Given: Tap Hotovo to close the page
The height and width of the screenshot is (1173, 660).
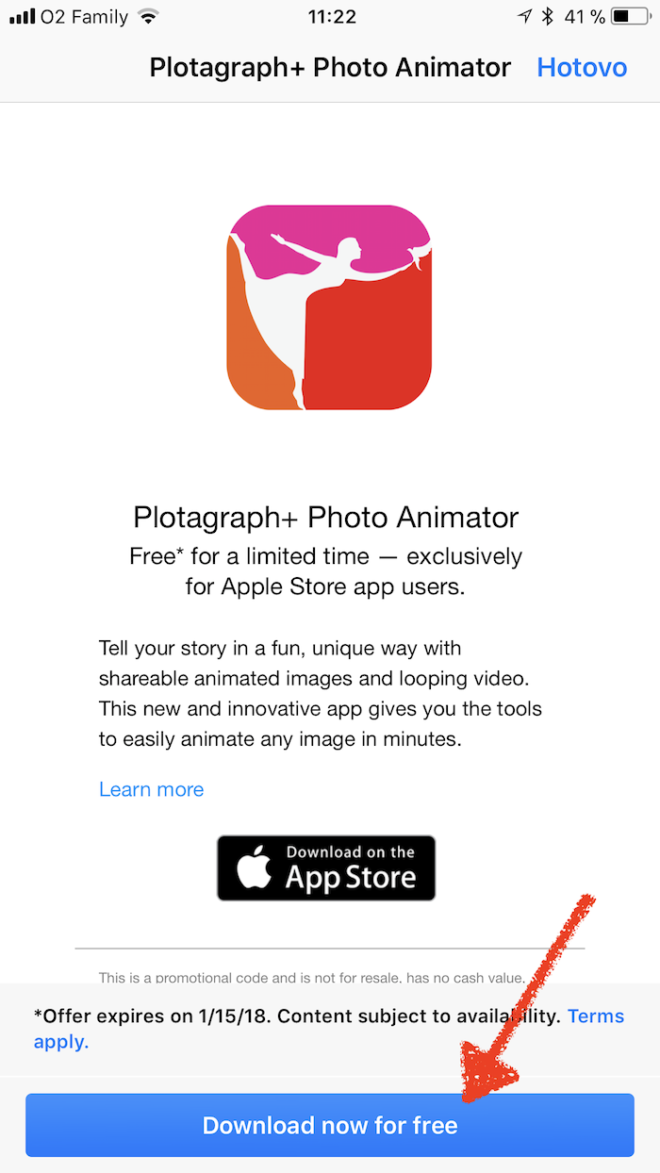Looking at the screenshot, I should (x=581, y=68).
